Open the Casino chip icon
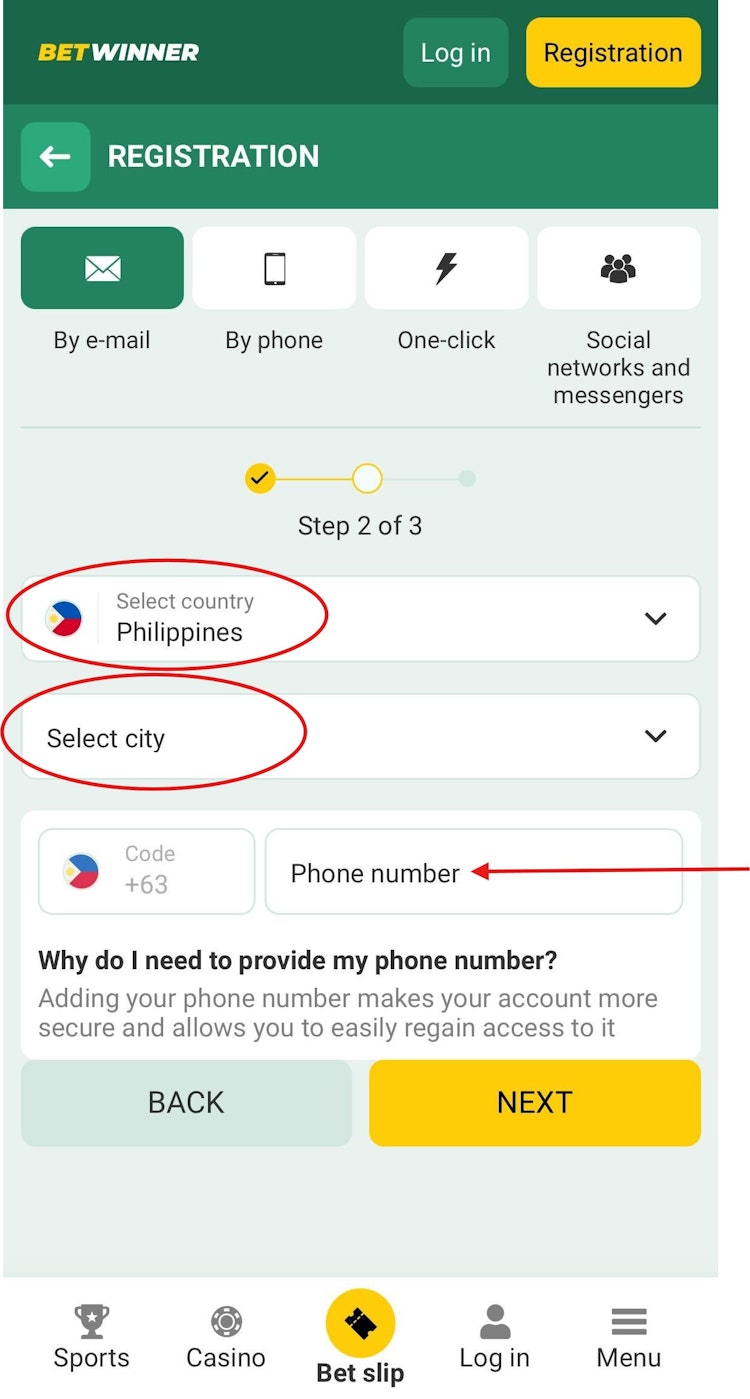This screenshot has height=1399, width=750. pos(225,1322)
